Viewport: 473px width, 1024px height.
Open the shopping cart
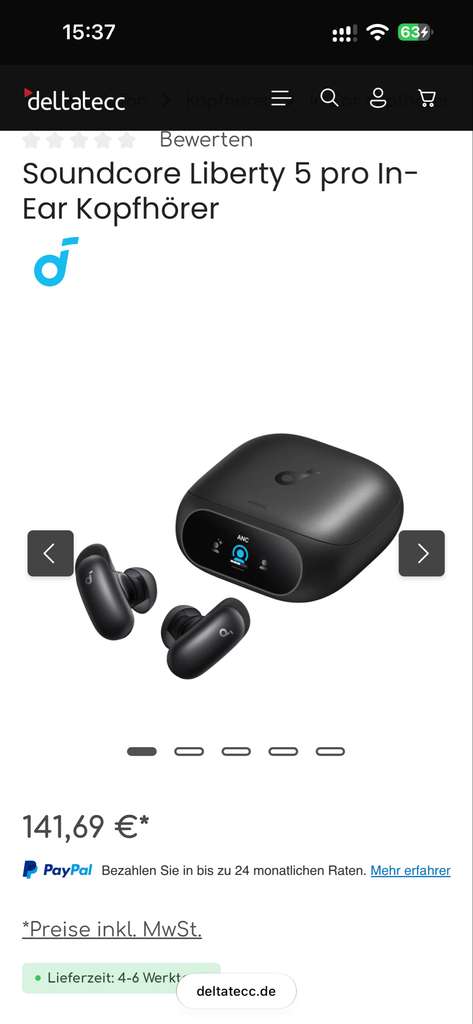point(427,99)
